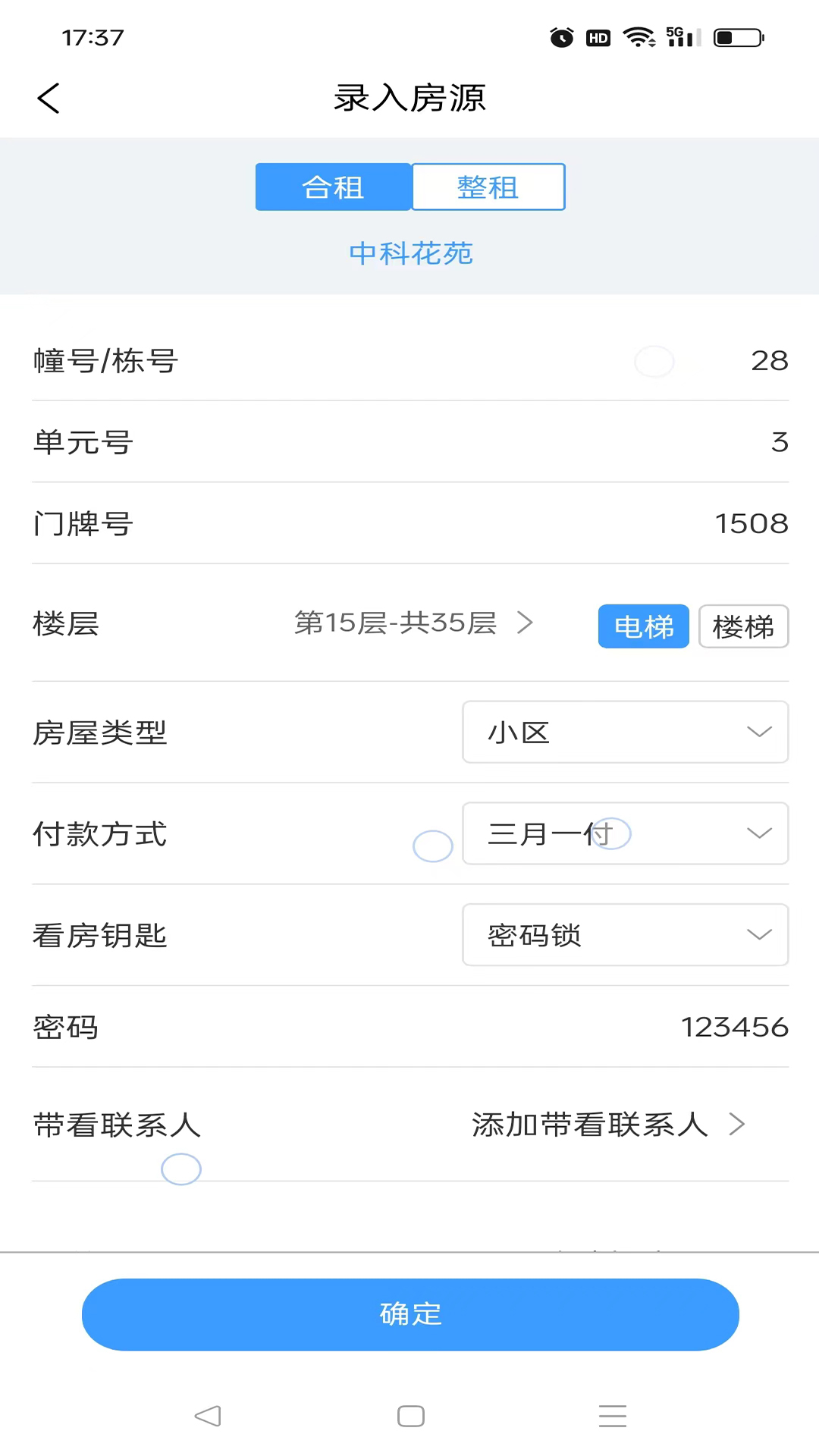
Task: Choose the 电梯 option
Action: (x=643, y=626)
